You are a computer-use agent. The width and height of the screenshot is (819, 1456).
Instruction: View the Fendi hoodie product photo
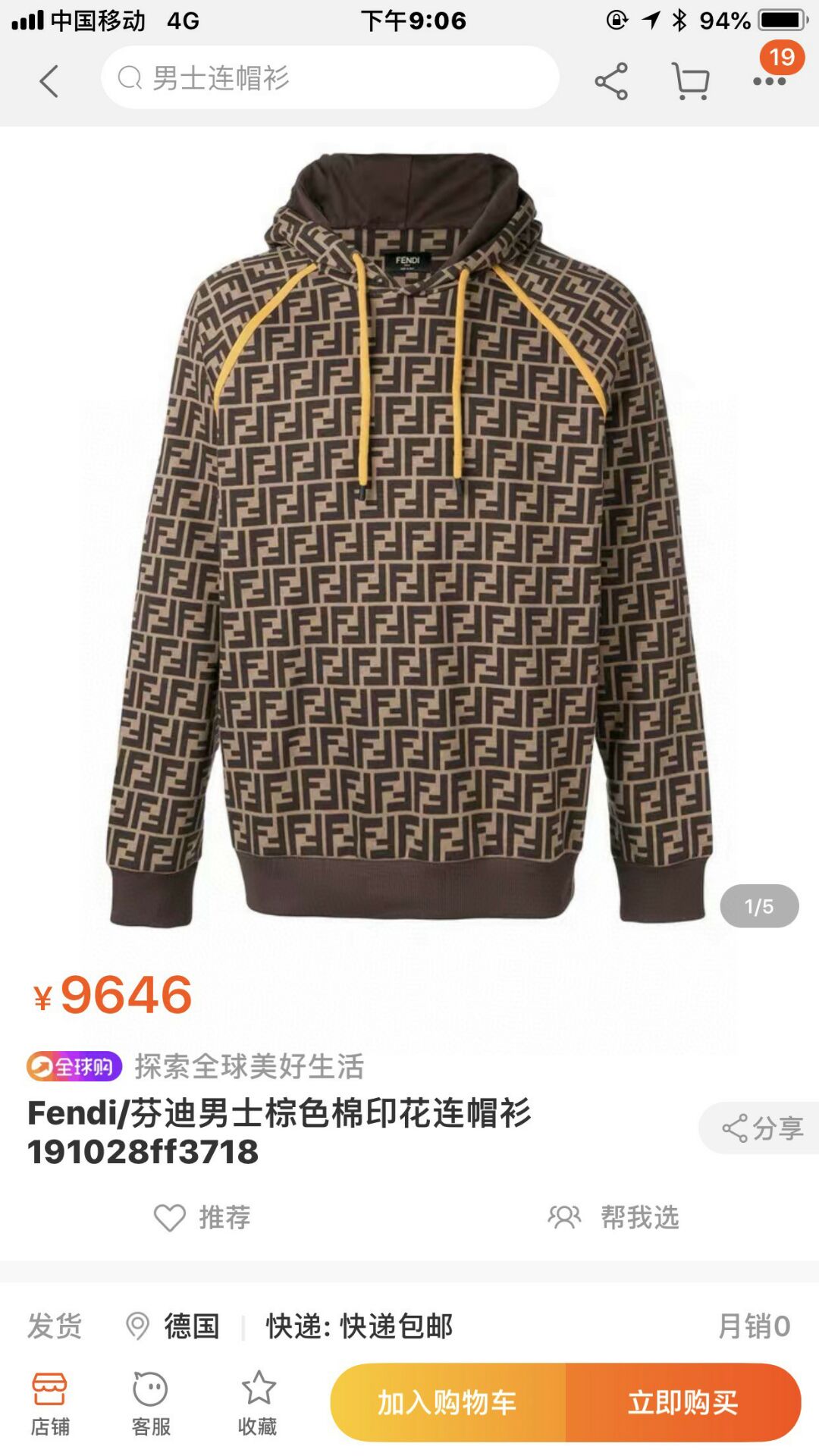pyautogui.click(x=409, y=531)
